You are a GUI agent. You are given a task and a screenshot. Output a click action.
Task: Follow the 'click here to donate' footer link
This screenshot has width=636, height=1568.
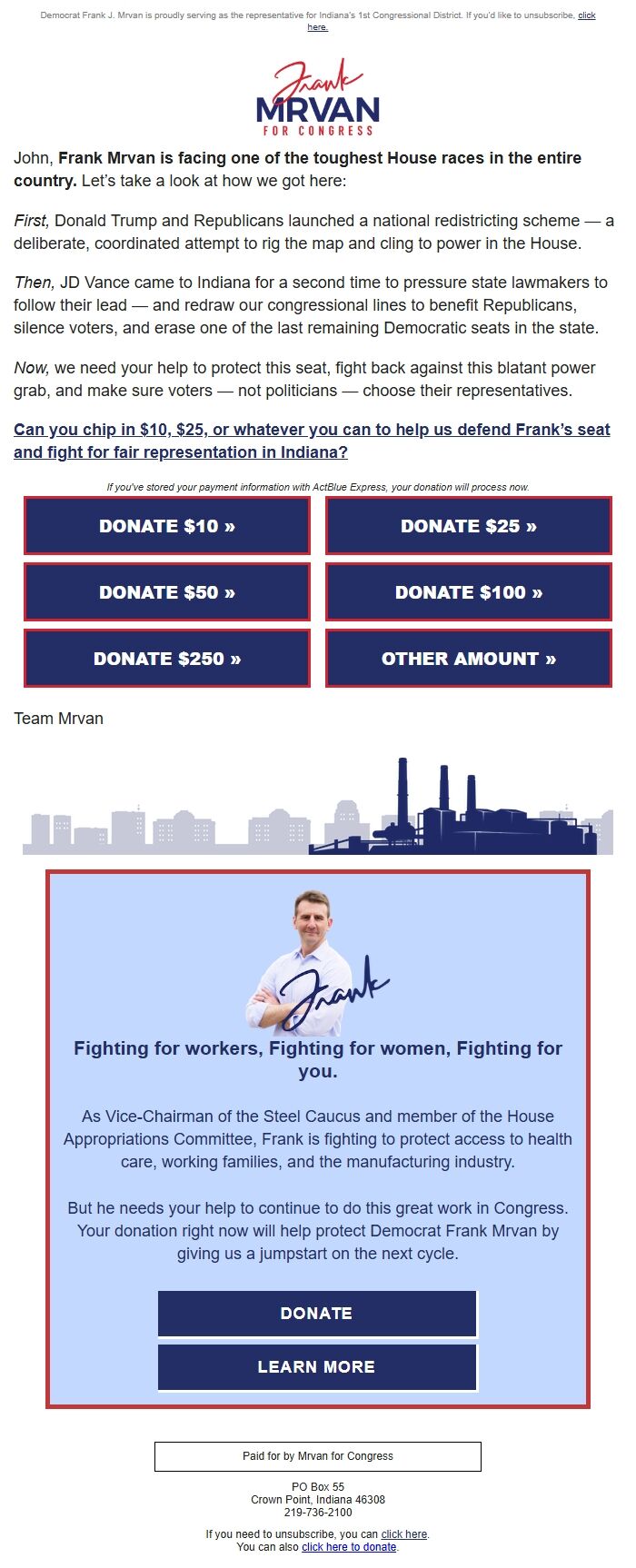[x=349, y=1547]
